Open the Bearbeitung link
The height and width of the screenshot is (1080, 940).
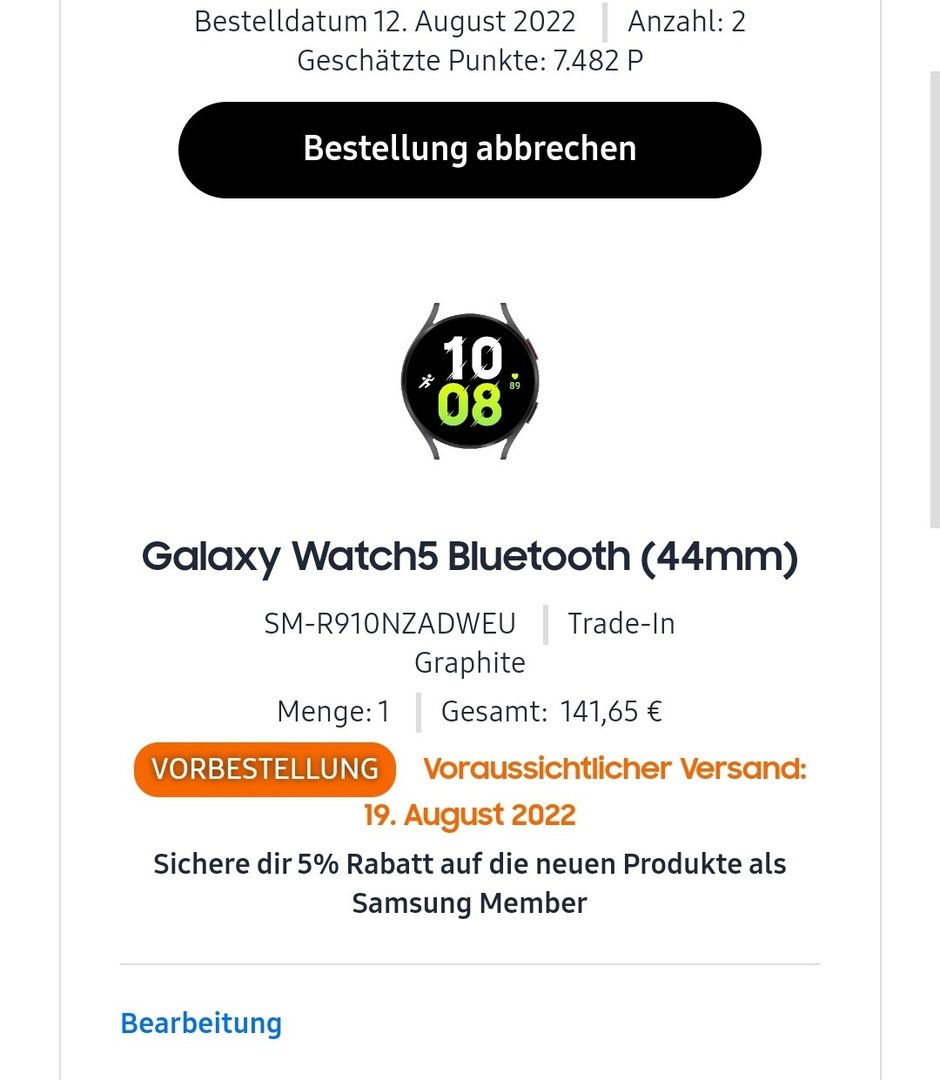click(201, 1023)
